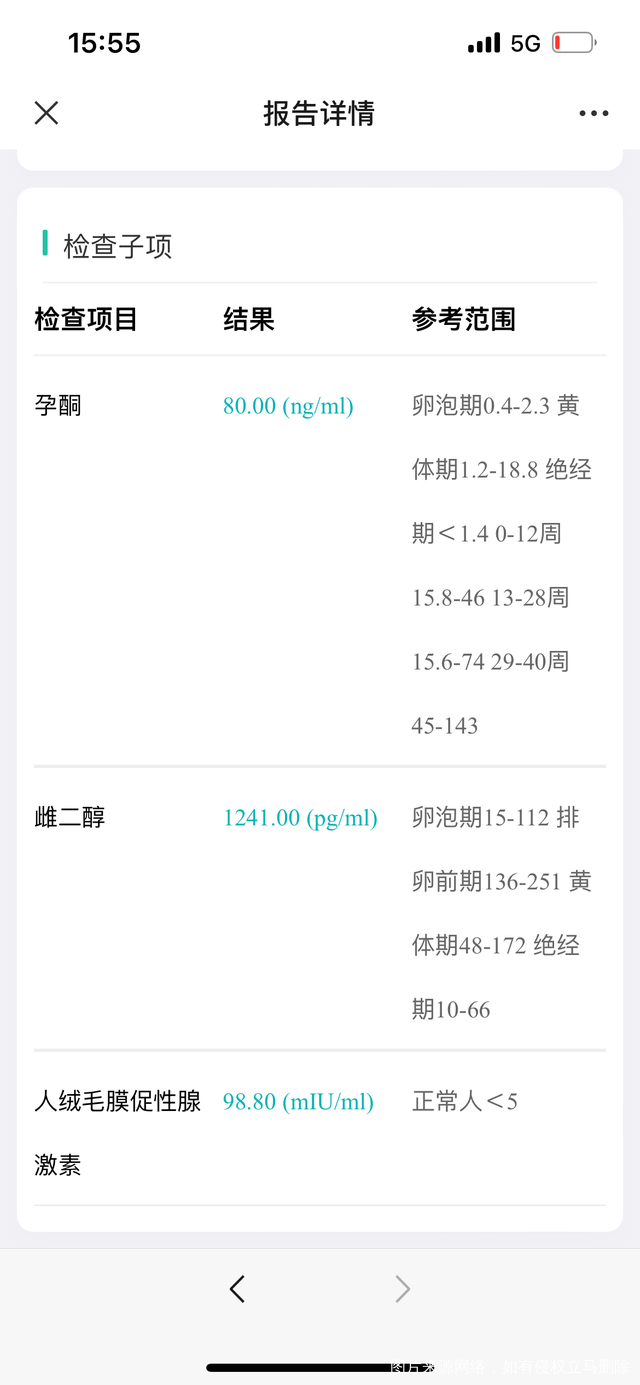Go back with the left arrow

pos(237,1289)
